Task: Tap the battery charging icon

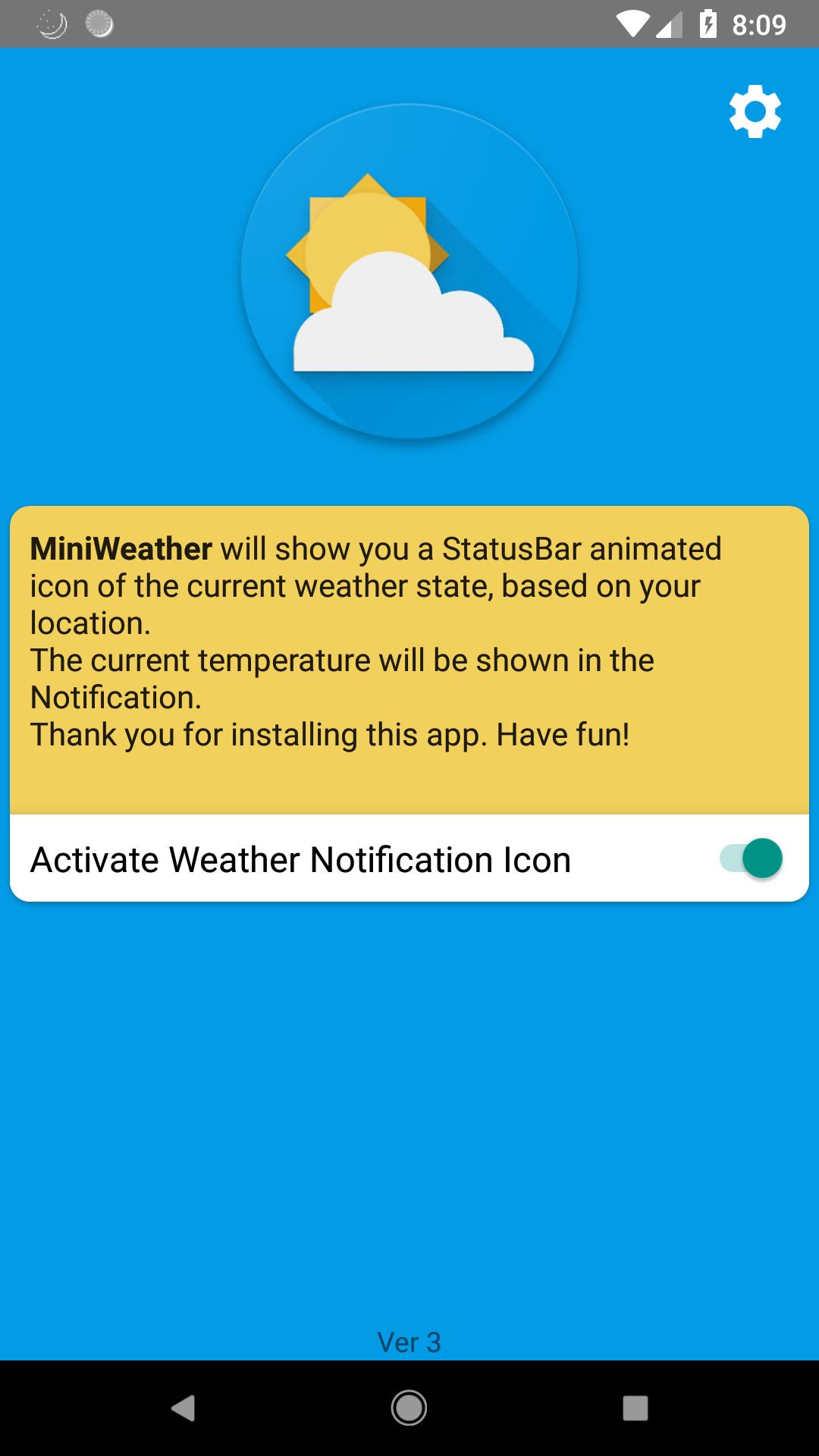Action: 708,24
